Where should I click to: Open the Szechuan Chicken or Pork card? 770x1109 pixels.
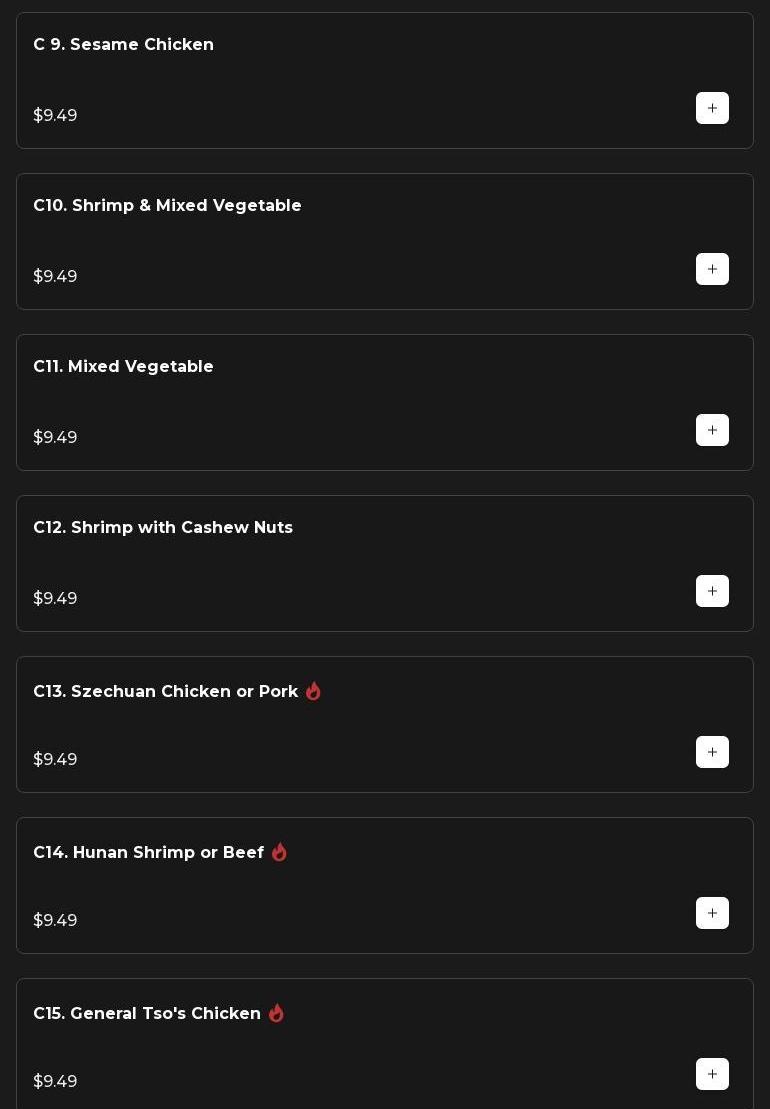(165, 692)
